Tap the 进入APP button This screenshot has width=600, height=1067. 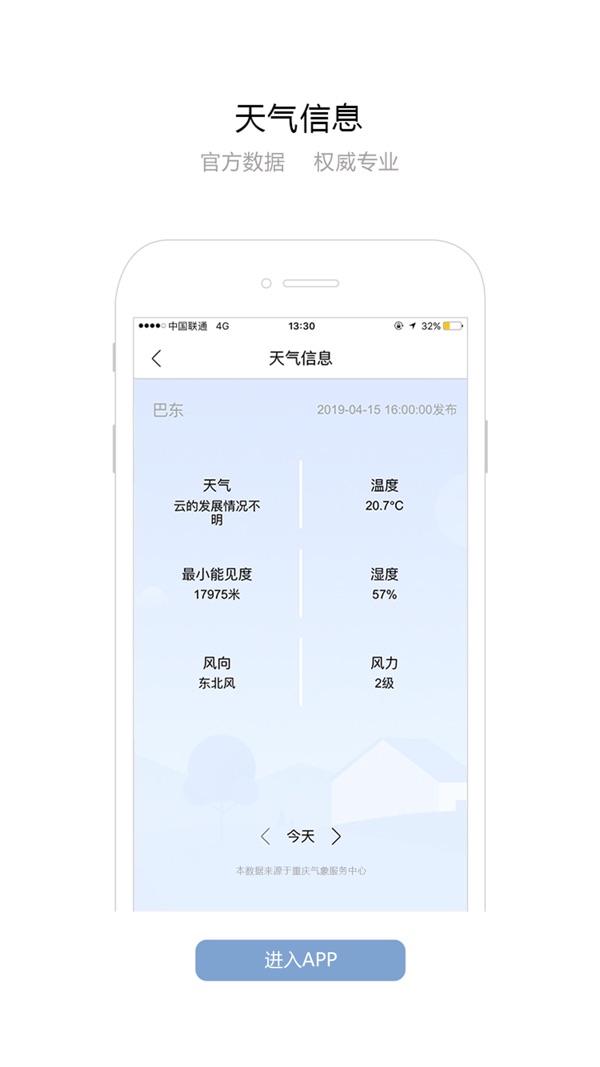tap(300, 960)
